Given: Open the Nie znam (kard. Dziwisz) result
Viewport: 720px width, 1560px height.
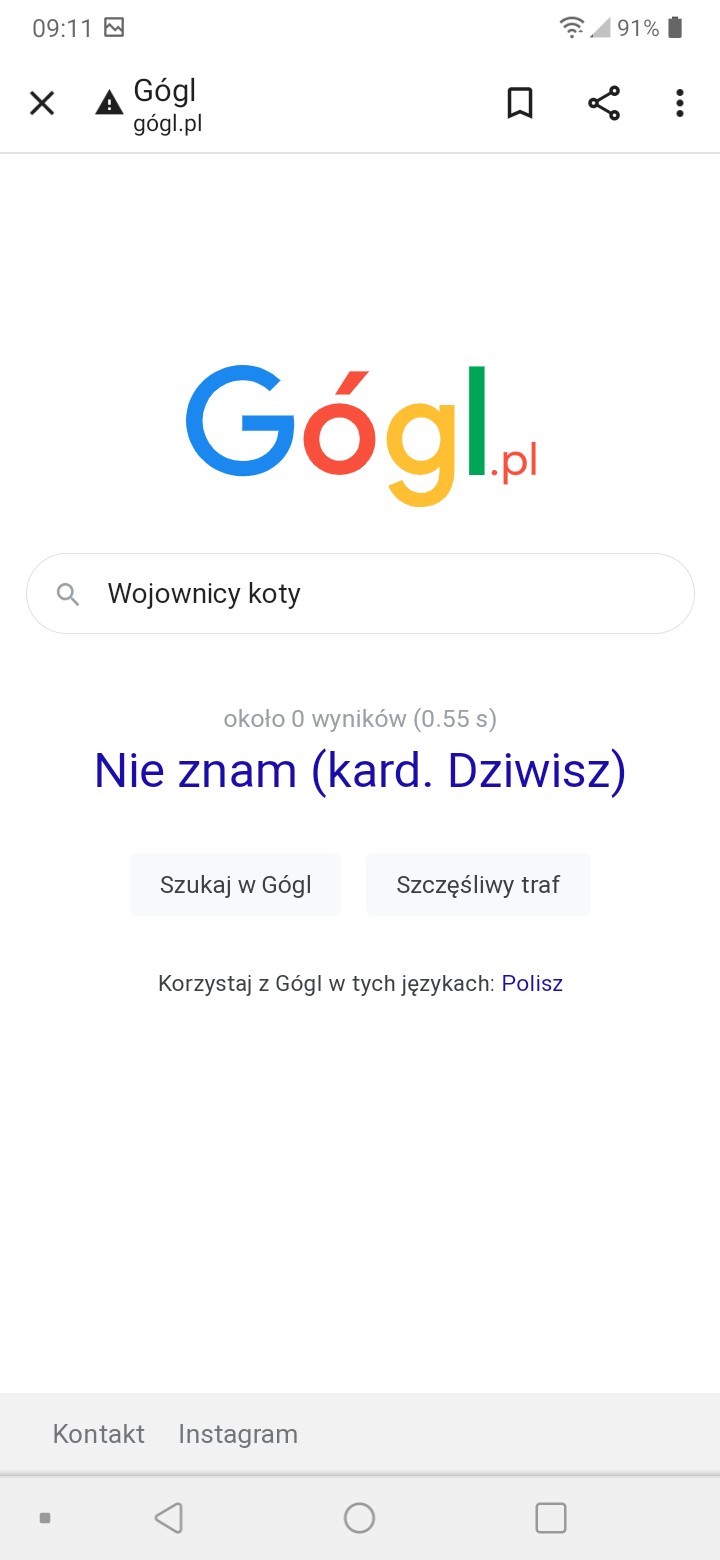Looking at the screenshot, I should (360, 771).
